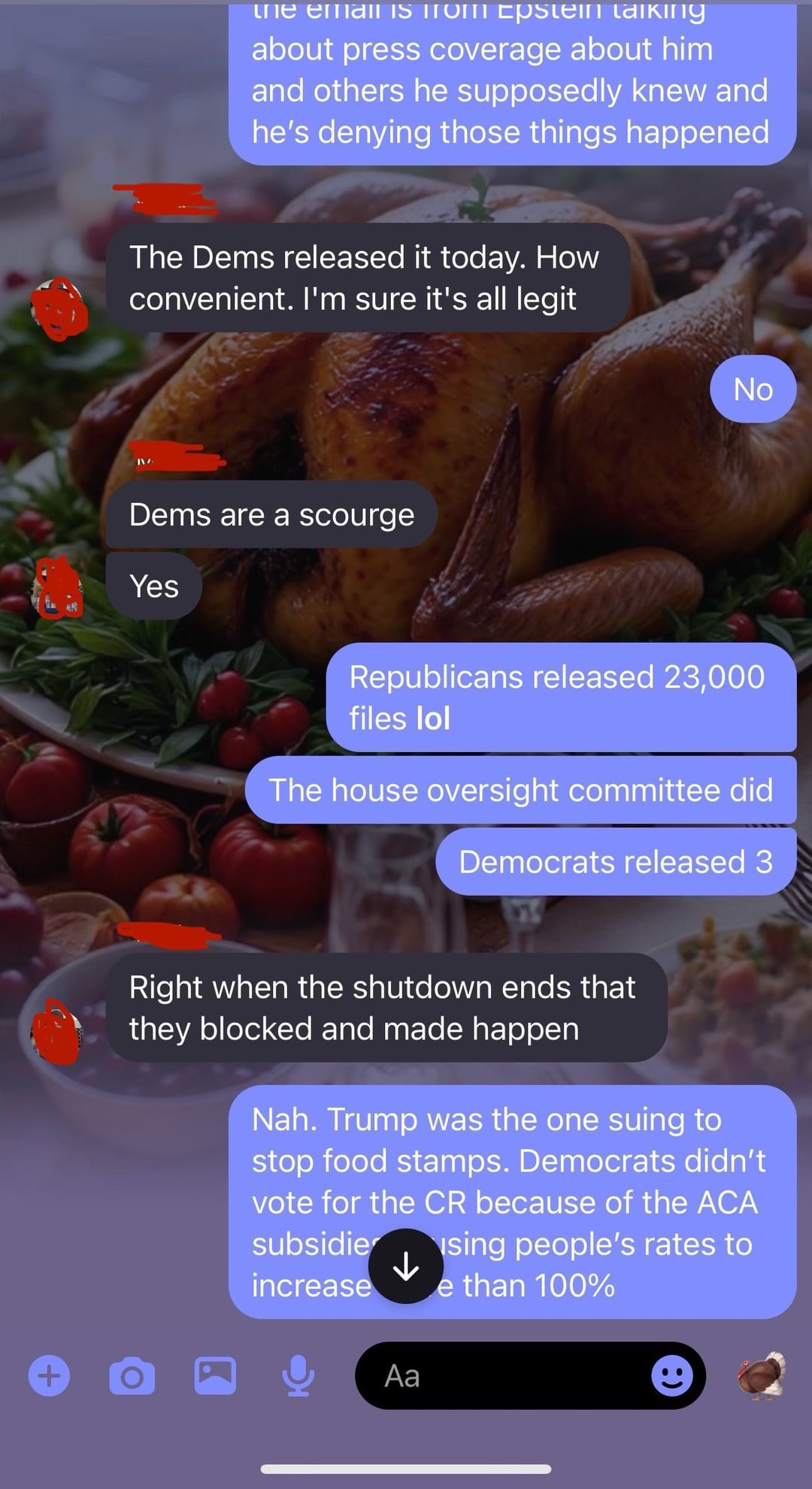
Task: Tap the Aa message input field
Action: coord(496,1375)
